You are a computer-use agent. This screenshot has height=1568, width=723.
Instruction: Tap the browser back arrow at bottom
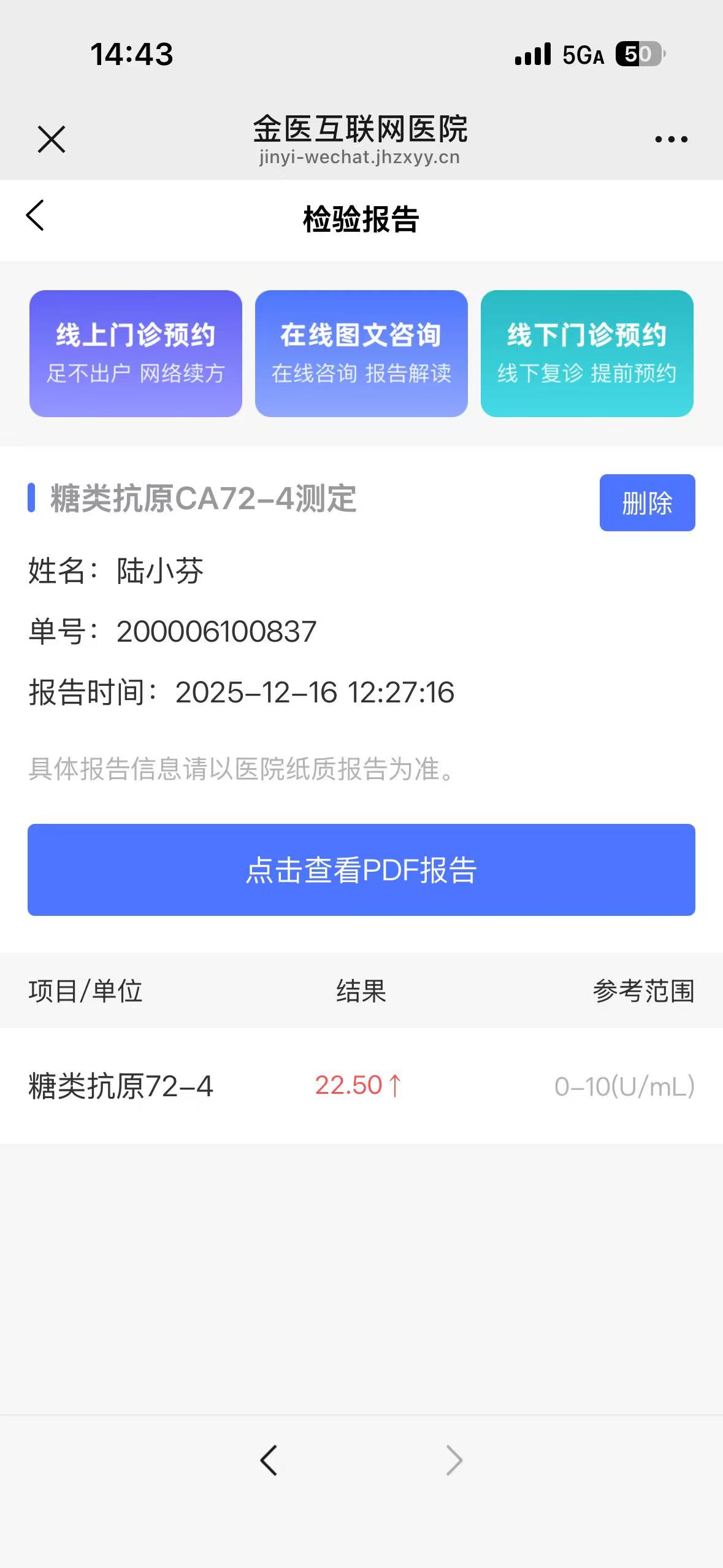[x=269, y=1460]
